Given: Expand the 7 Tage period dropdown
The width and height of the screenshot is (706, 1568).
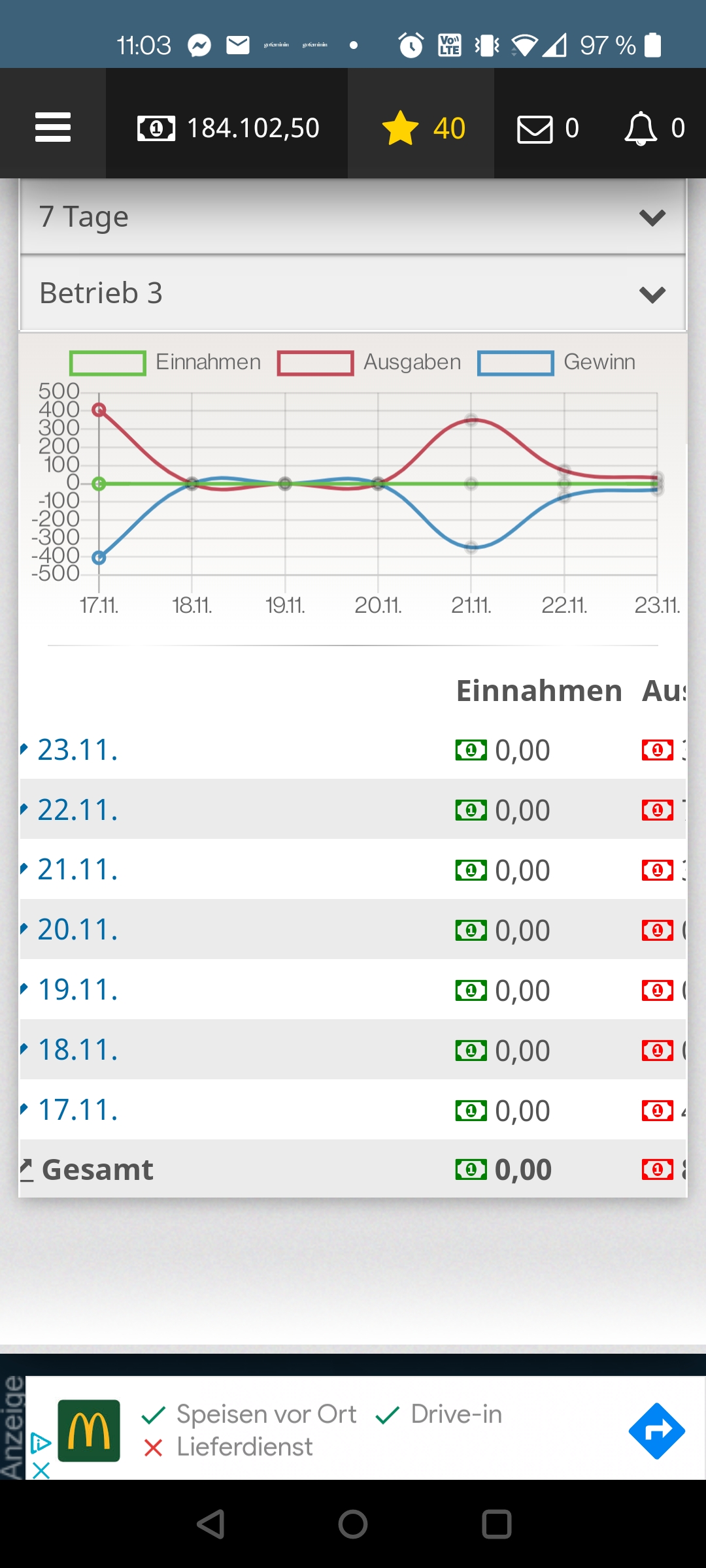Looking at the screenshot, I should point(353,217).
